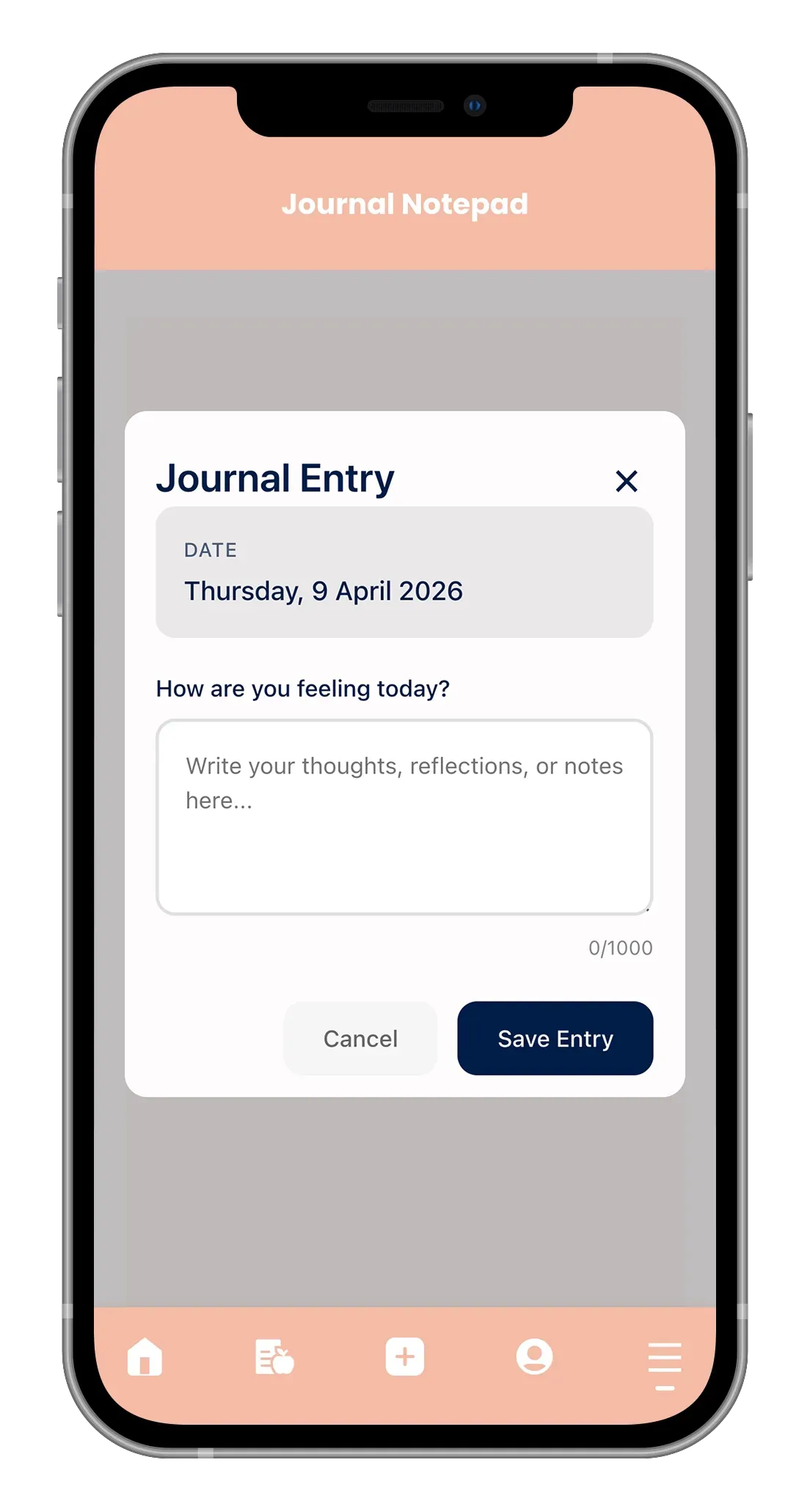810x1512 pixels.
Task: Close the Journal Entry dialog
Action: (x=626, y=481)
